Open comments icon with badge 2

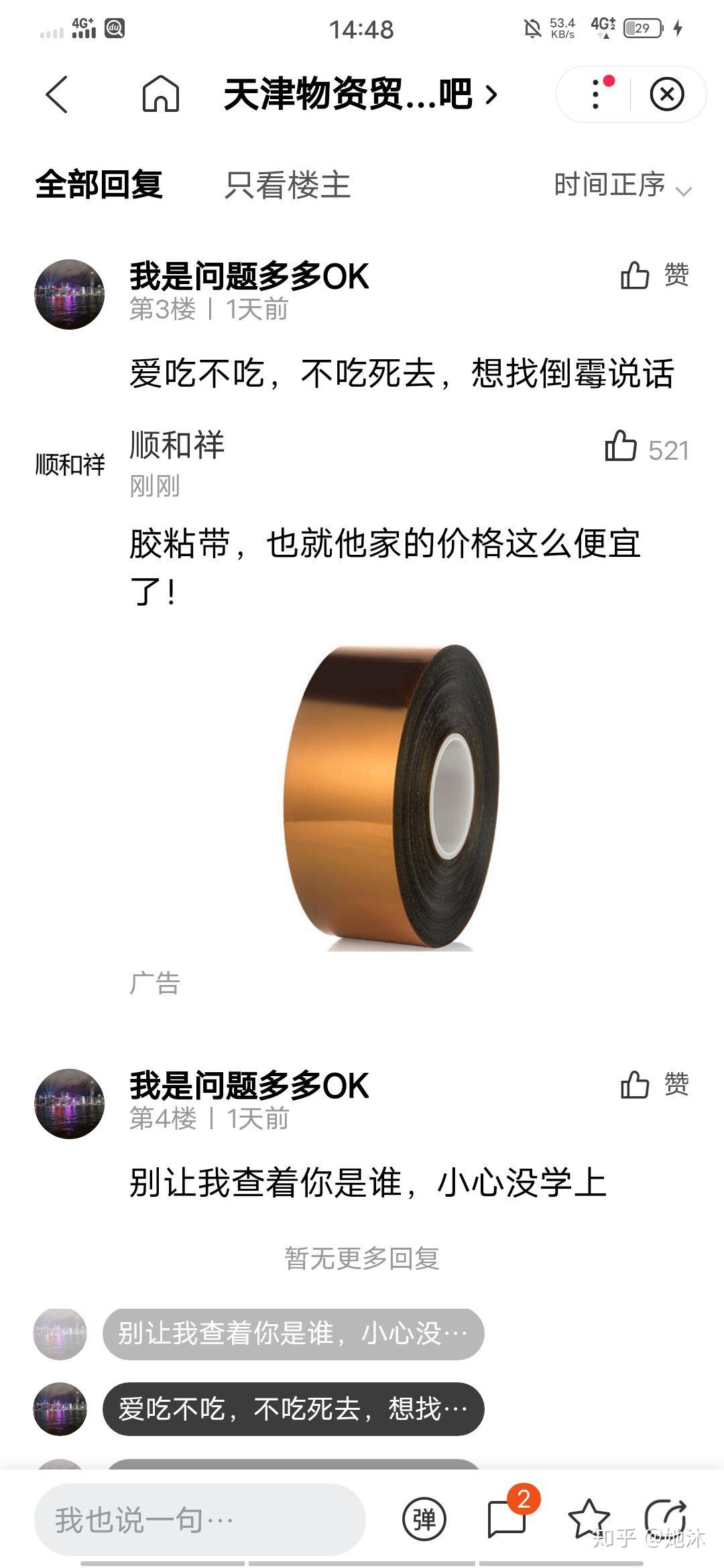pos(508,1518)
